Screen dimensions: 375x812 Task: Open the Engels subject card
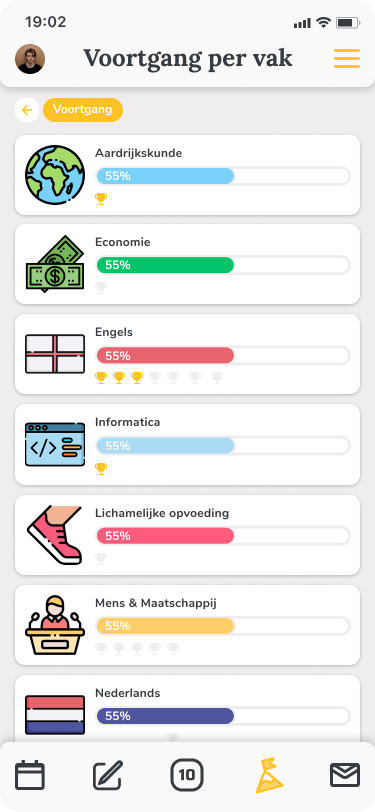coord(188,354)
